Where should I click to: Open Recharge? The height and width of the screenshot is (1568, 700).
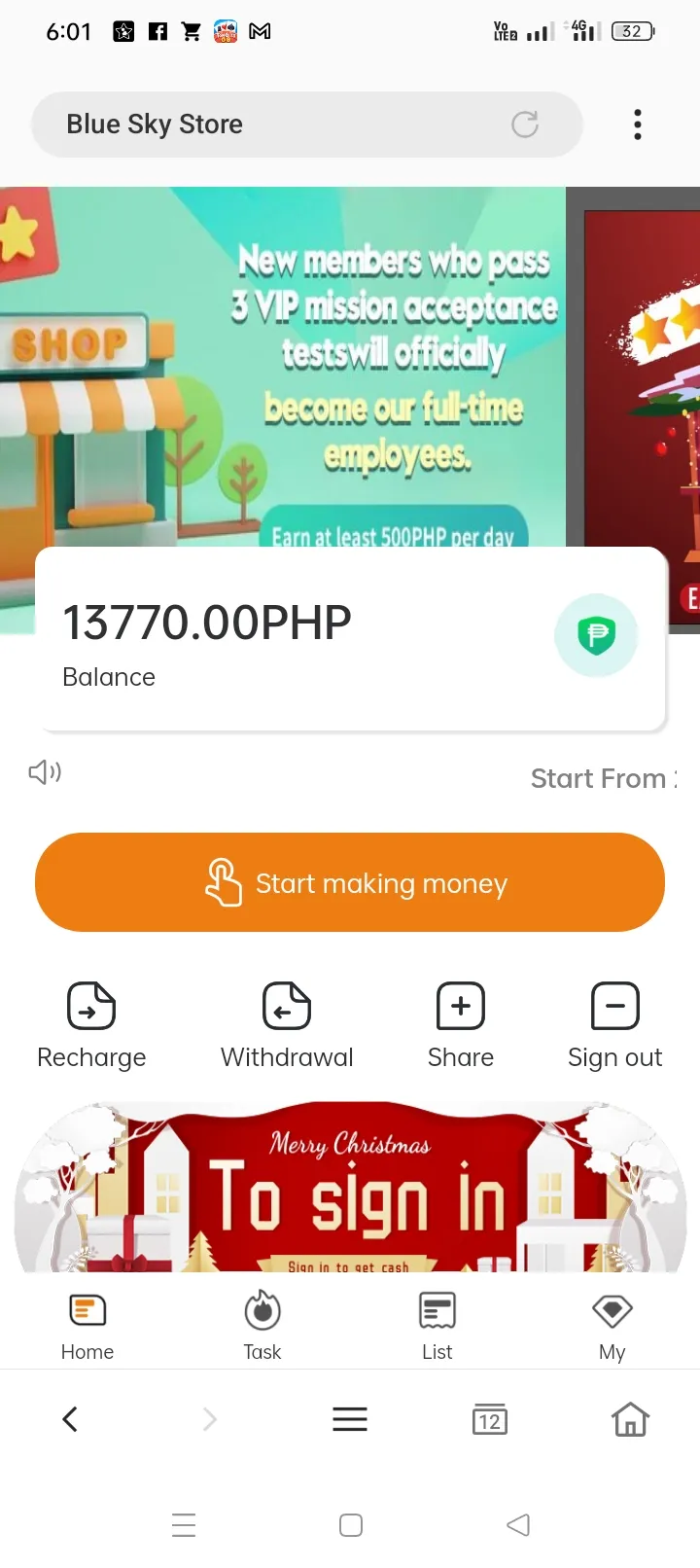91,1026
